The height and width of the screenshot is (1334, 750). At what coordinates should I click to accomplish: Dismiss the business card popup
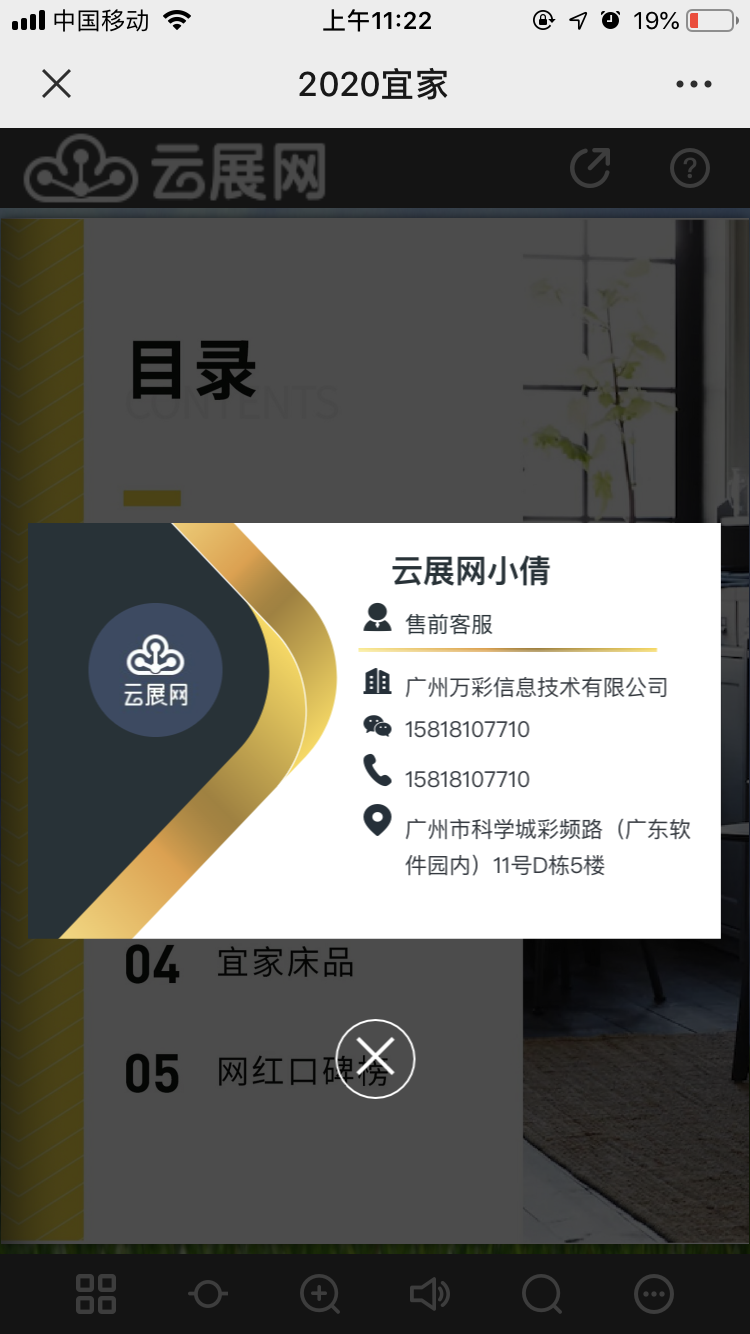point(375,1058)
